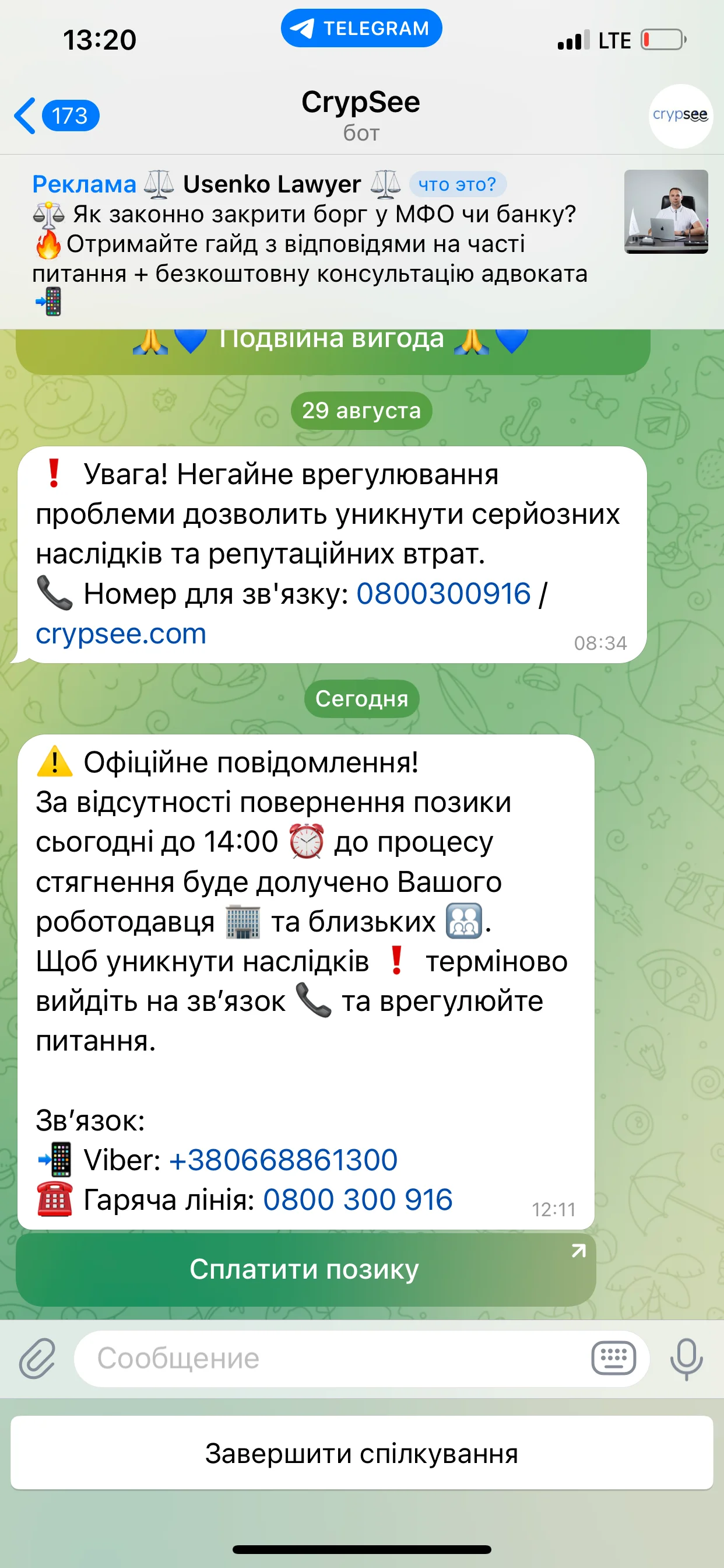The image size is (724, 1568).
Task: Toggle the bot keyboard icon
Action: tap(613, 1358)
